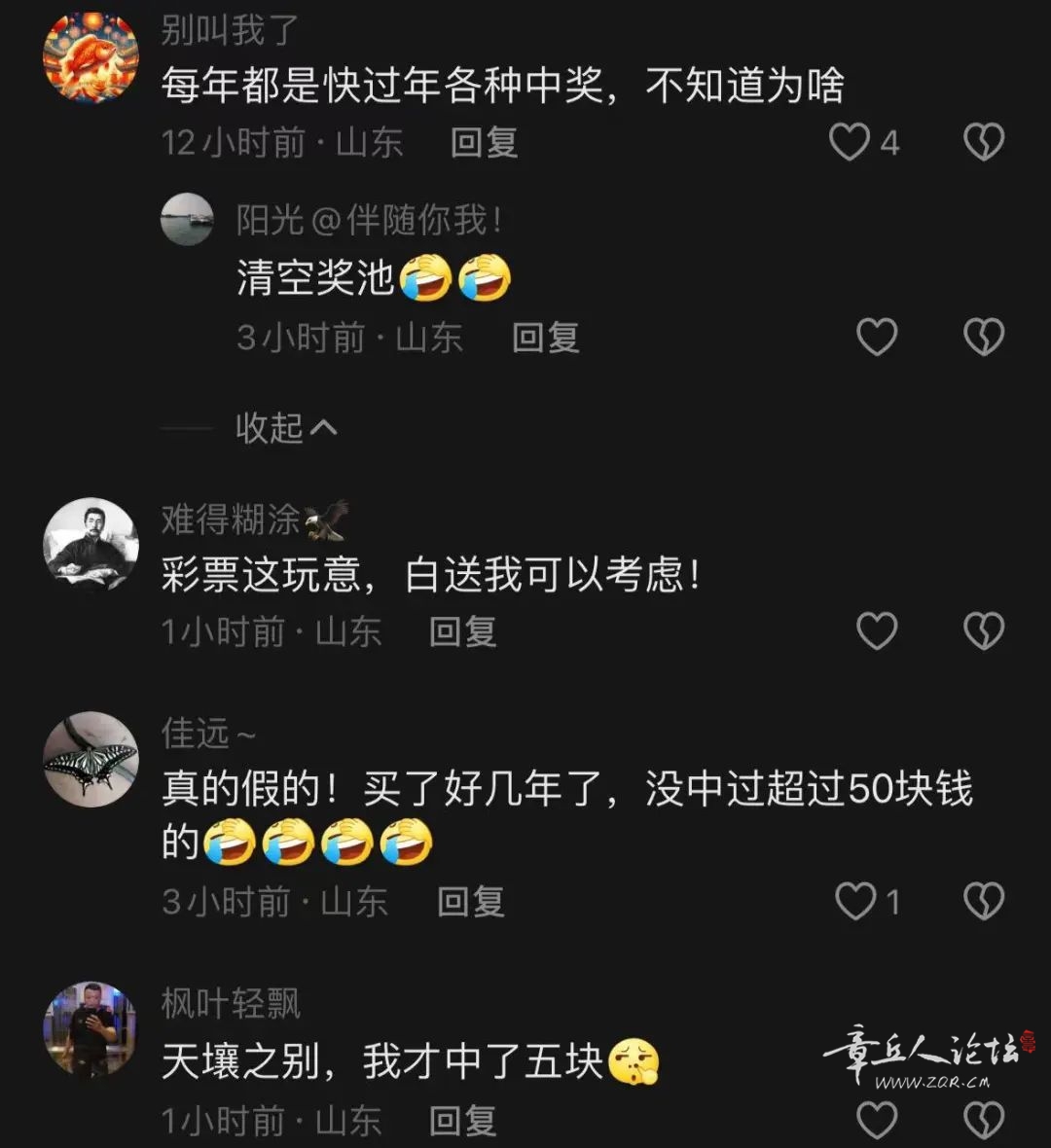Like 枫叶轻飘's comment
This screenshot has height=1148, width=1051.
[x=876, y=1121]
